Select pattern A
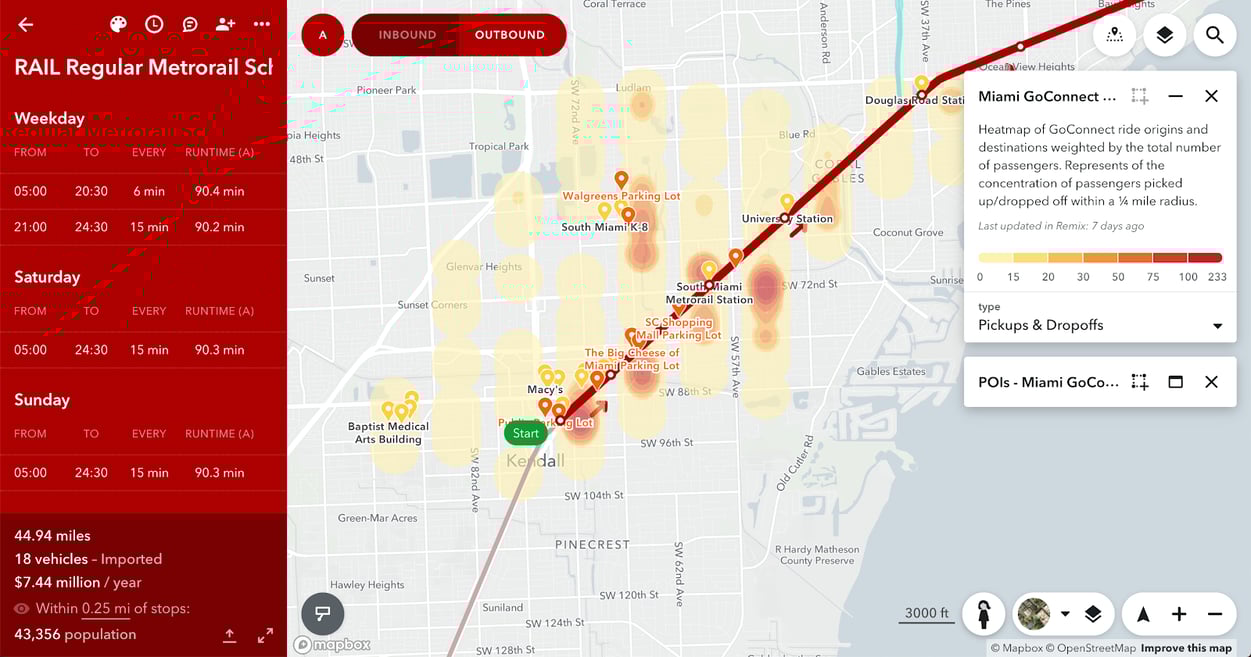Screen dimensions: 1251x657 tap(322, 35)
